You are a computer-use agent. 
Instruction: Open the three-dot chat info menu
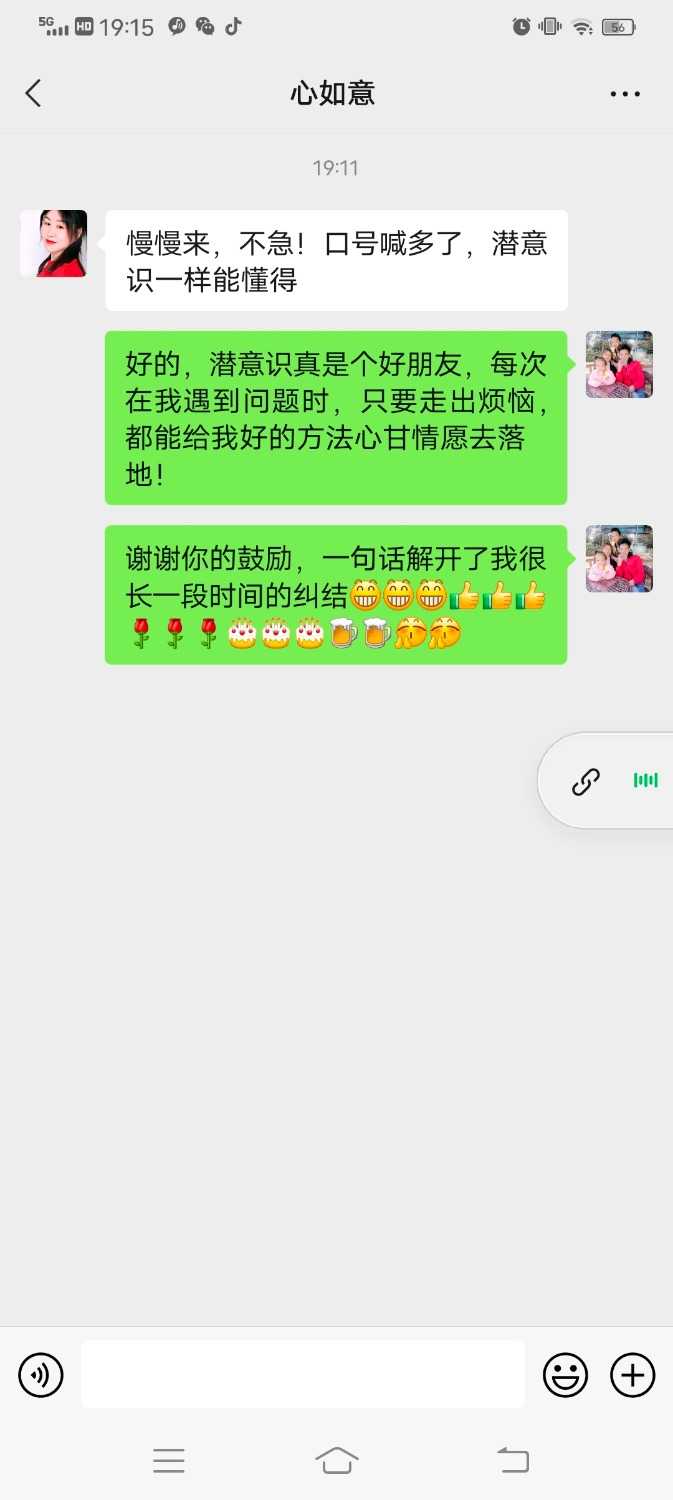tap(625, 94)
